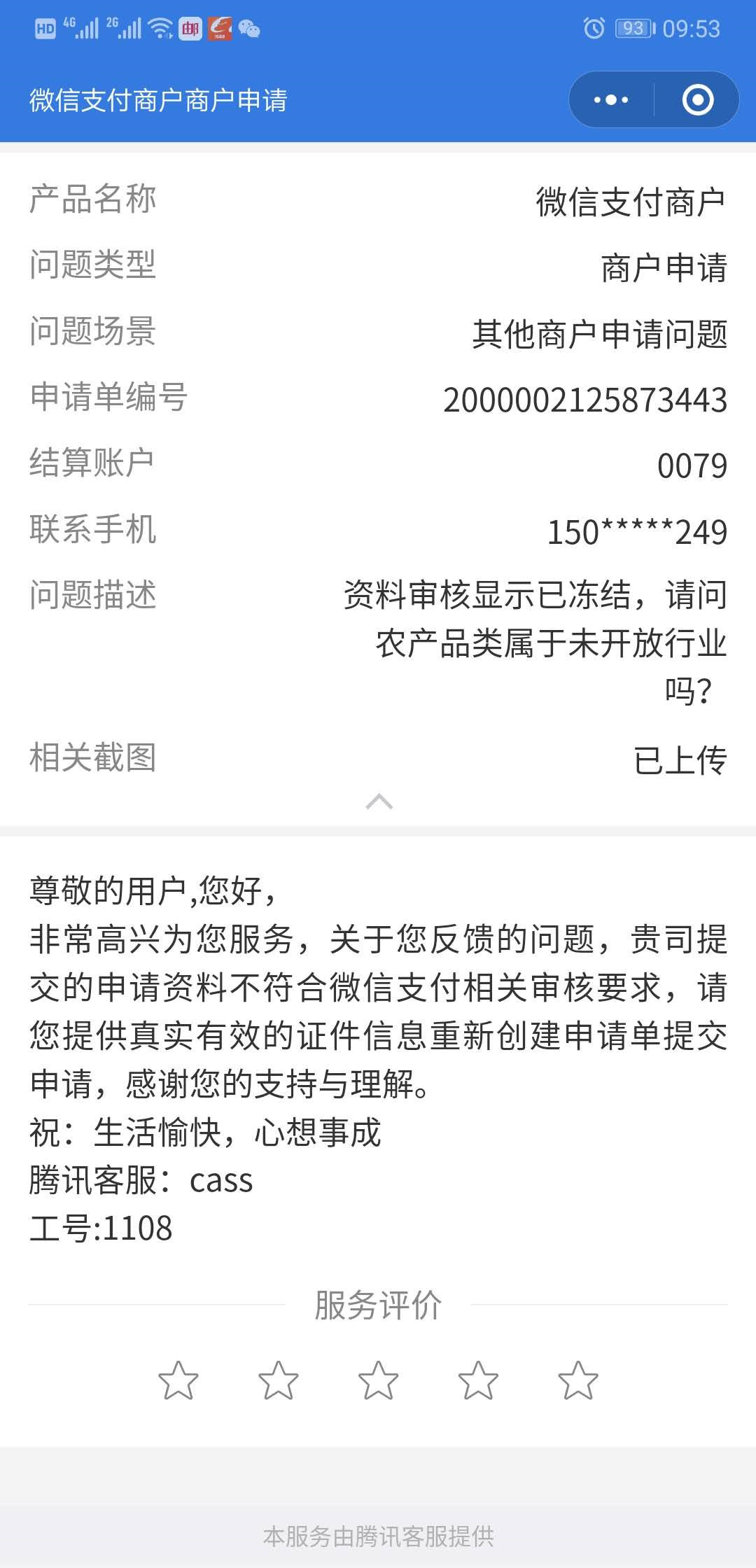Close the mini program via the circle button
756x1568 pixels.
coord(697,99)
